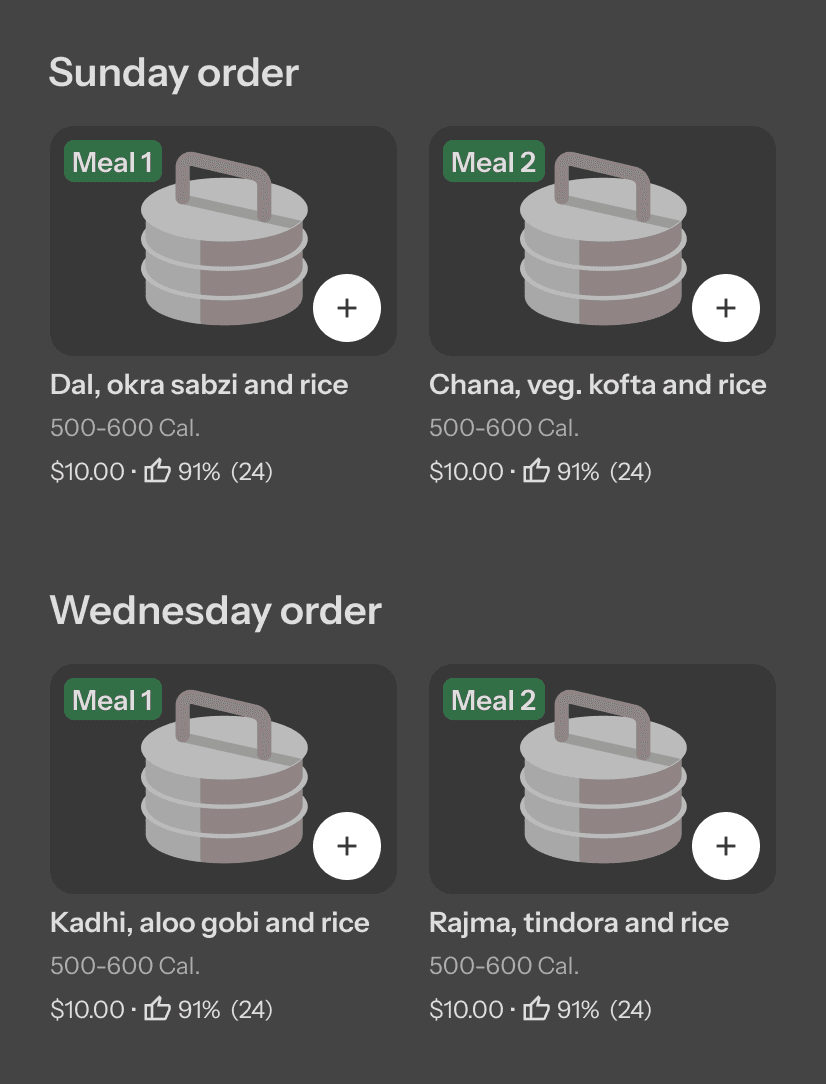Add Kadhi, aloo gobi and rice to order
This screenshot has width=826, height=1084.
(x=347, y=846)
